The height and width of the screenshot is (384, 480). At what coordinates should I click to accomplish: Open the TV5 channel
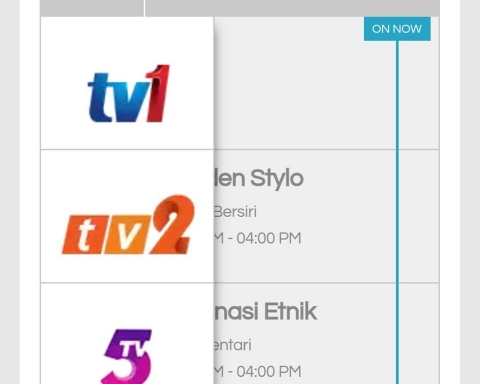point(126,356)
